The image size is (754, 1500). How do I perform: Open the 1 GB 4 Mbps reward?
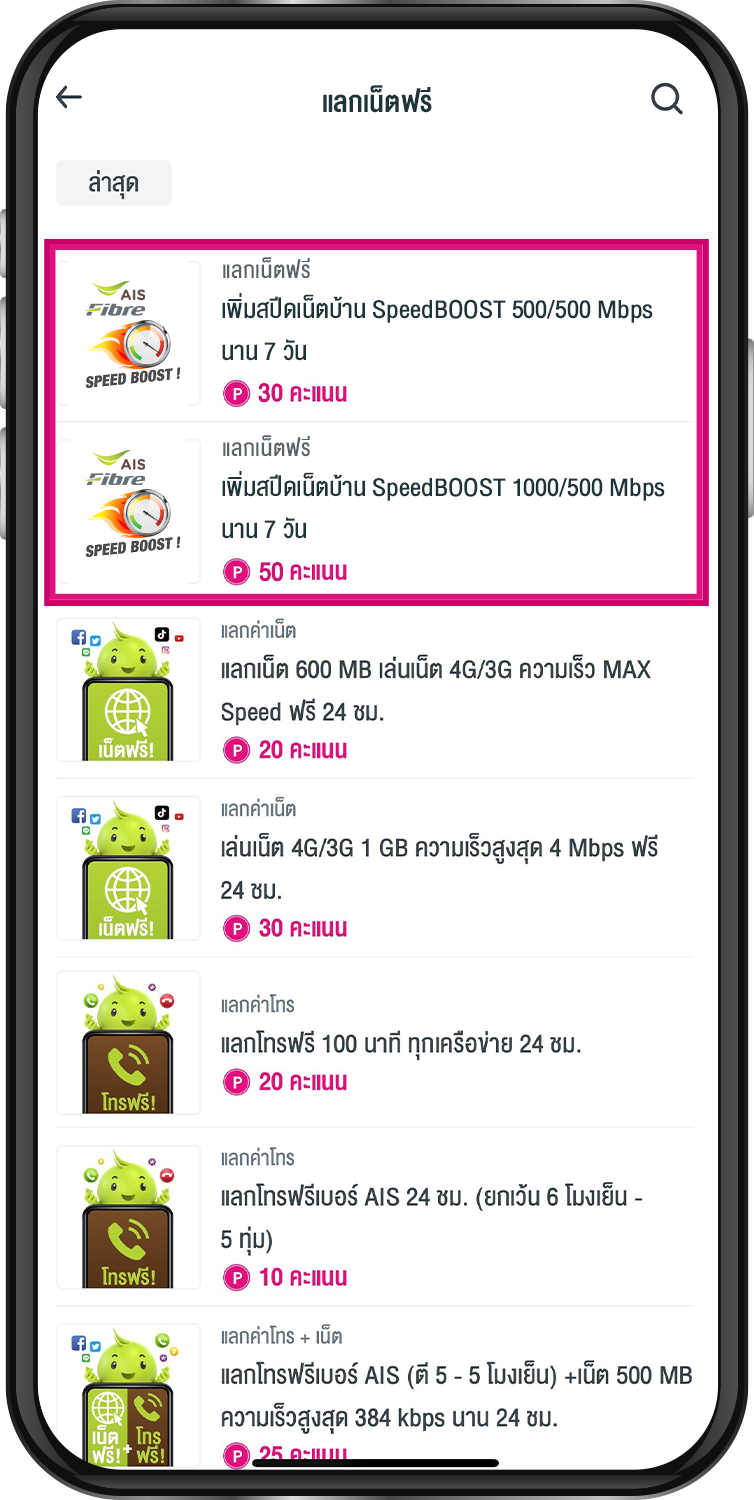point(439,868)
